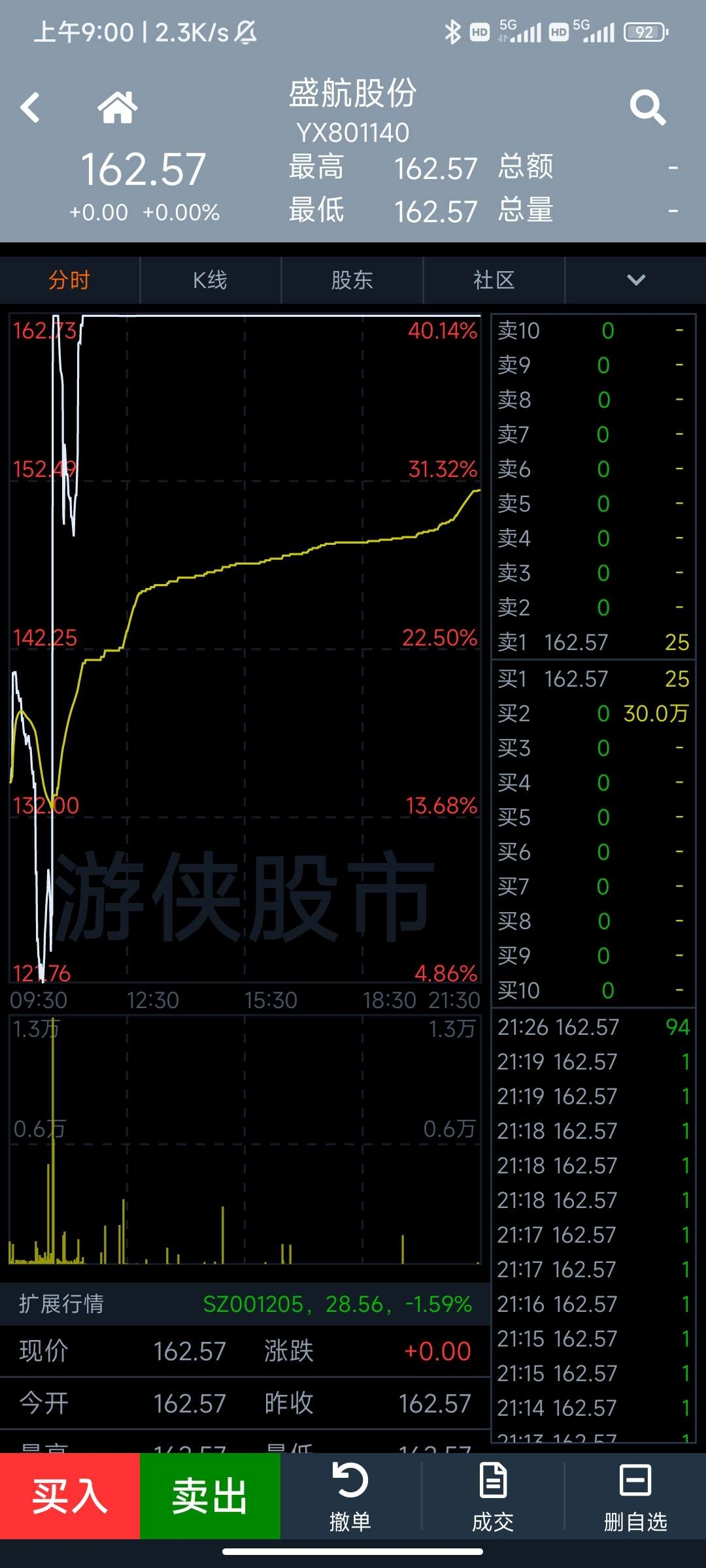Expand more tabs with the chevron
This screenshot has width=706, height=1568.
pos(636,280)
